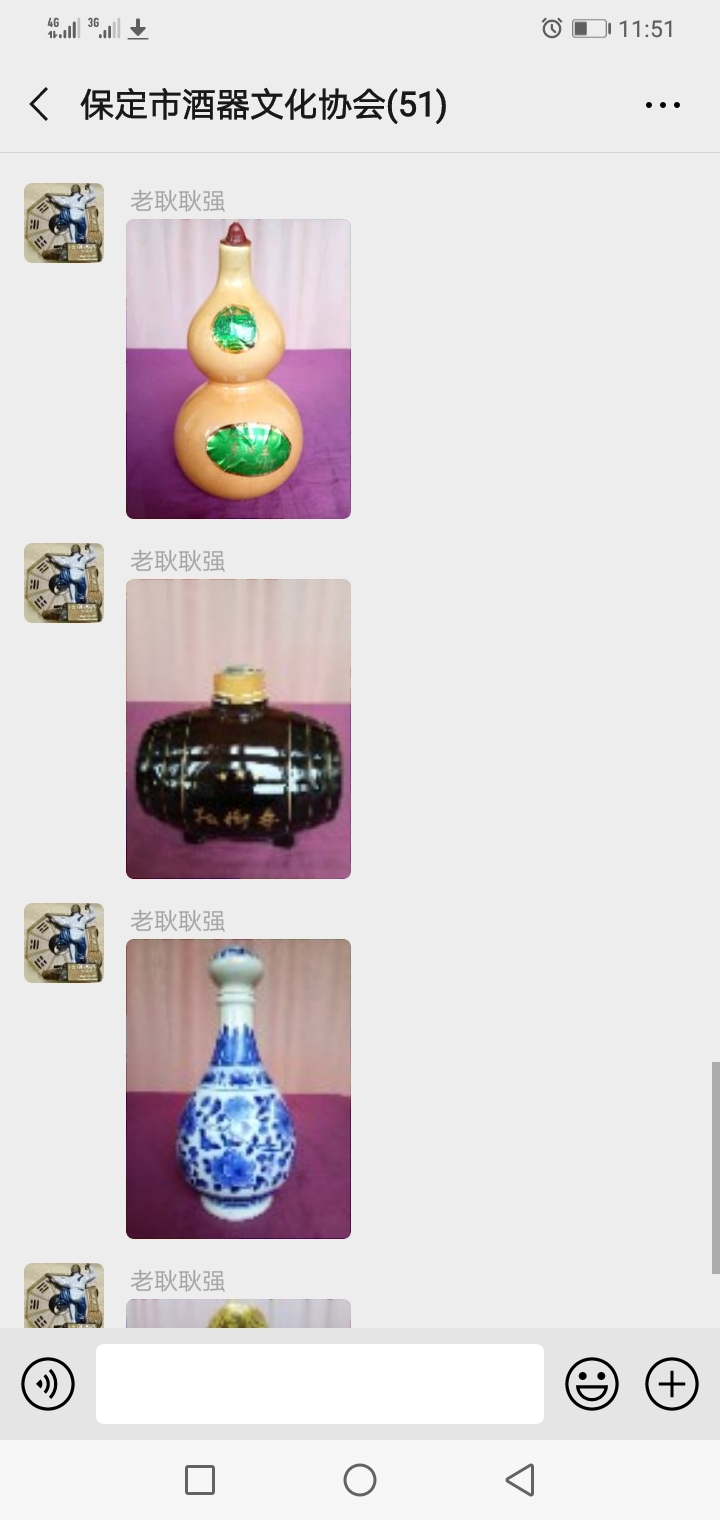Open the black barrel bottle photo

238,729
